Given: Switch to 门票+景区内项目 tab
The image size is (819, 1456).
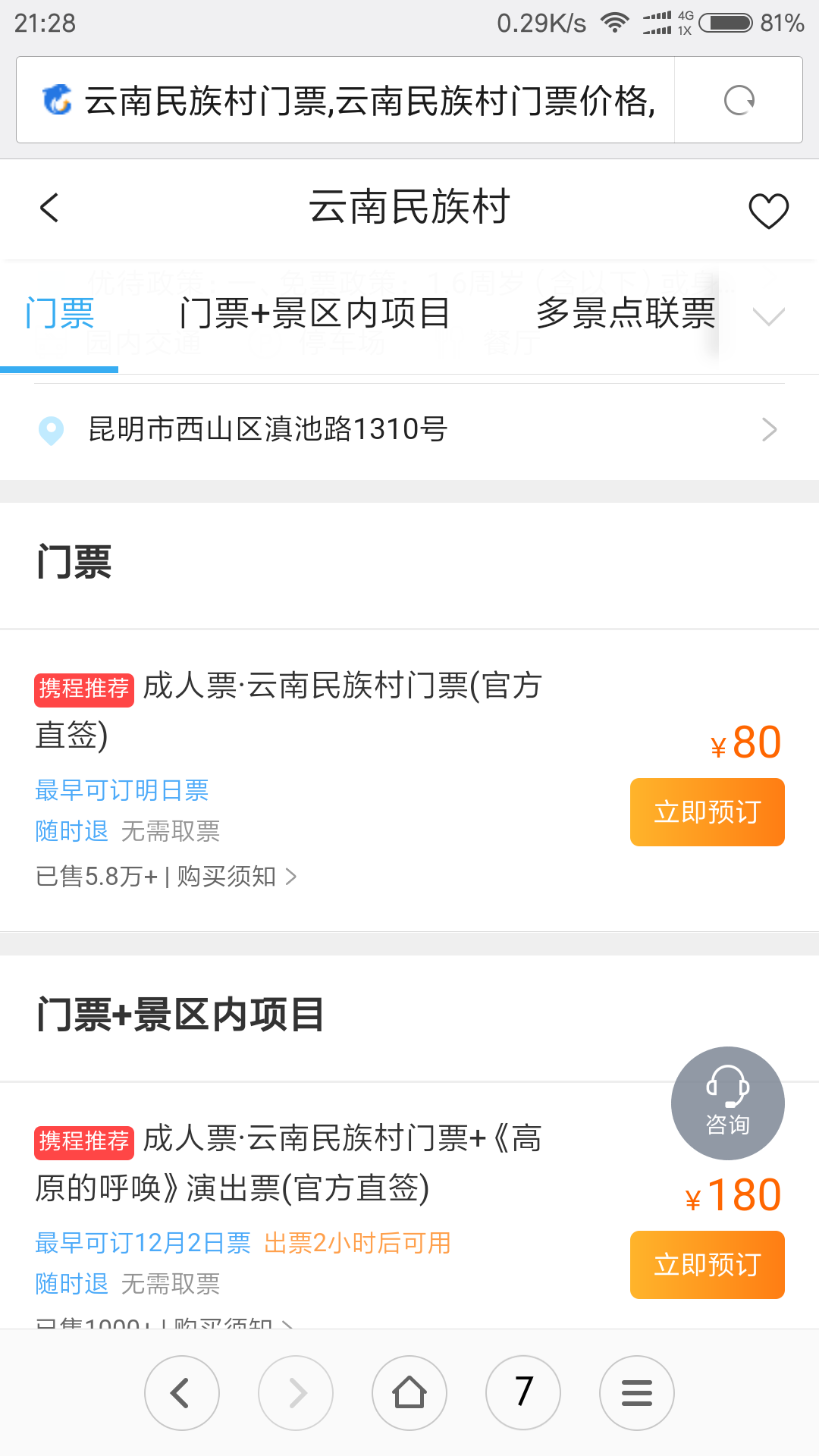Looking at the screenshot, I should point(315,313).
